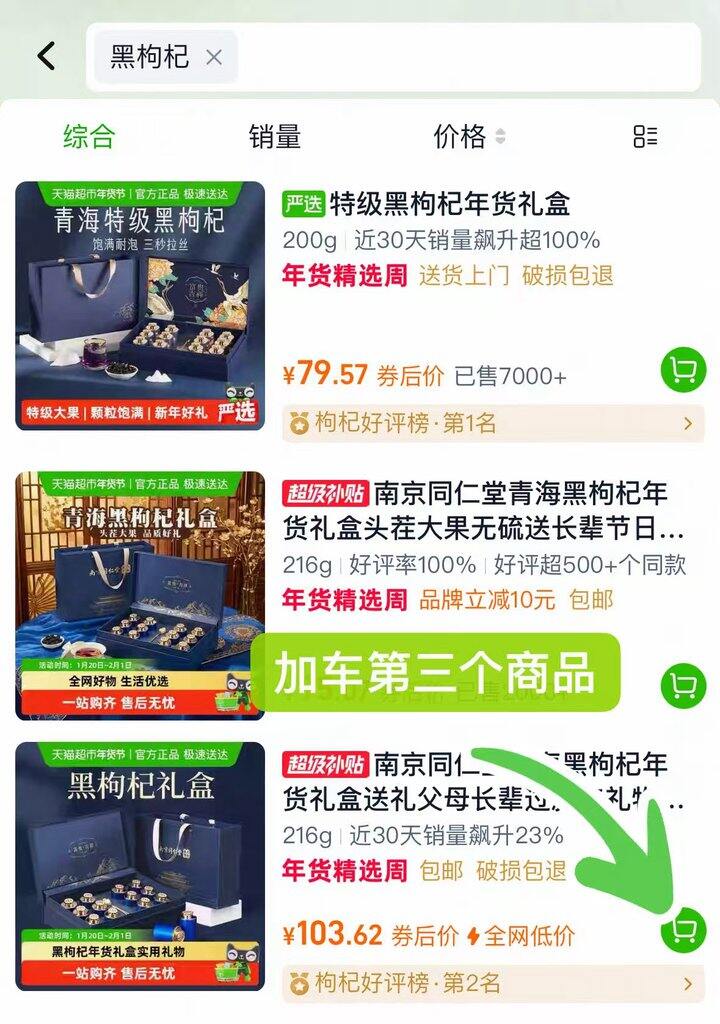Image resolution: width=720 pixels, height=1024 pixels.
Task: Open 特级黑枸杞年货礼盒 product
Action: pos(450,205)
